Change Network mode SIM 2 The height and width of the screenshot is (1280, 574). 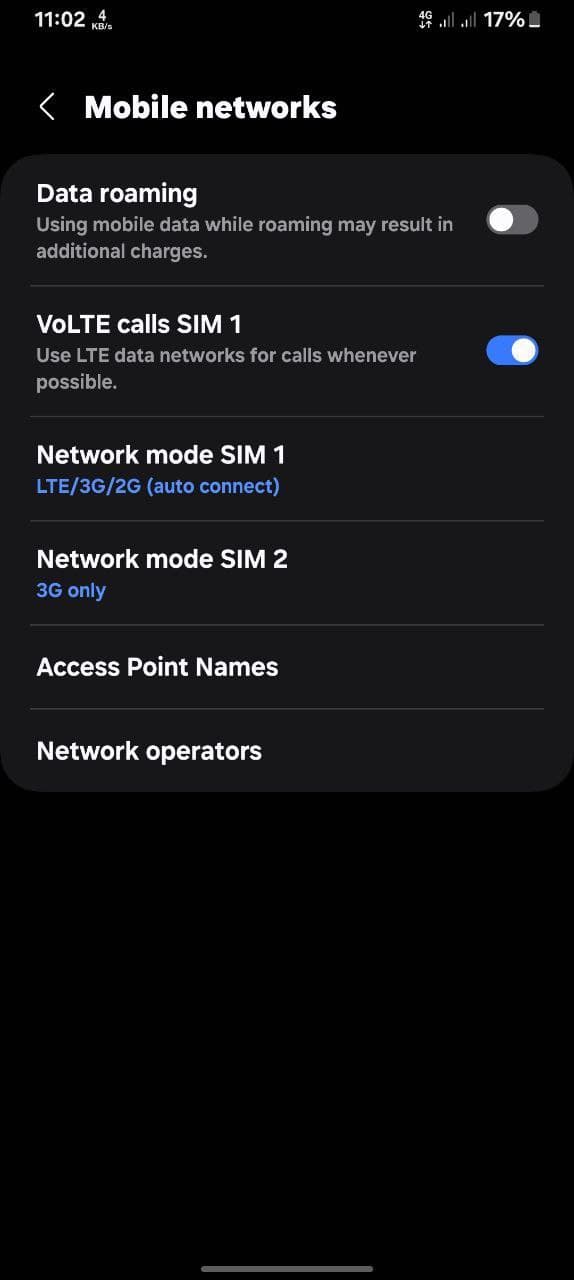pyautogui.click(x=287, y=573)
